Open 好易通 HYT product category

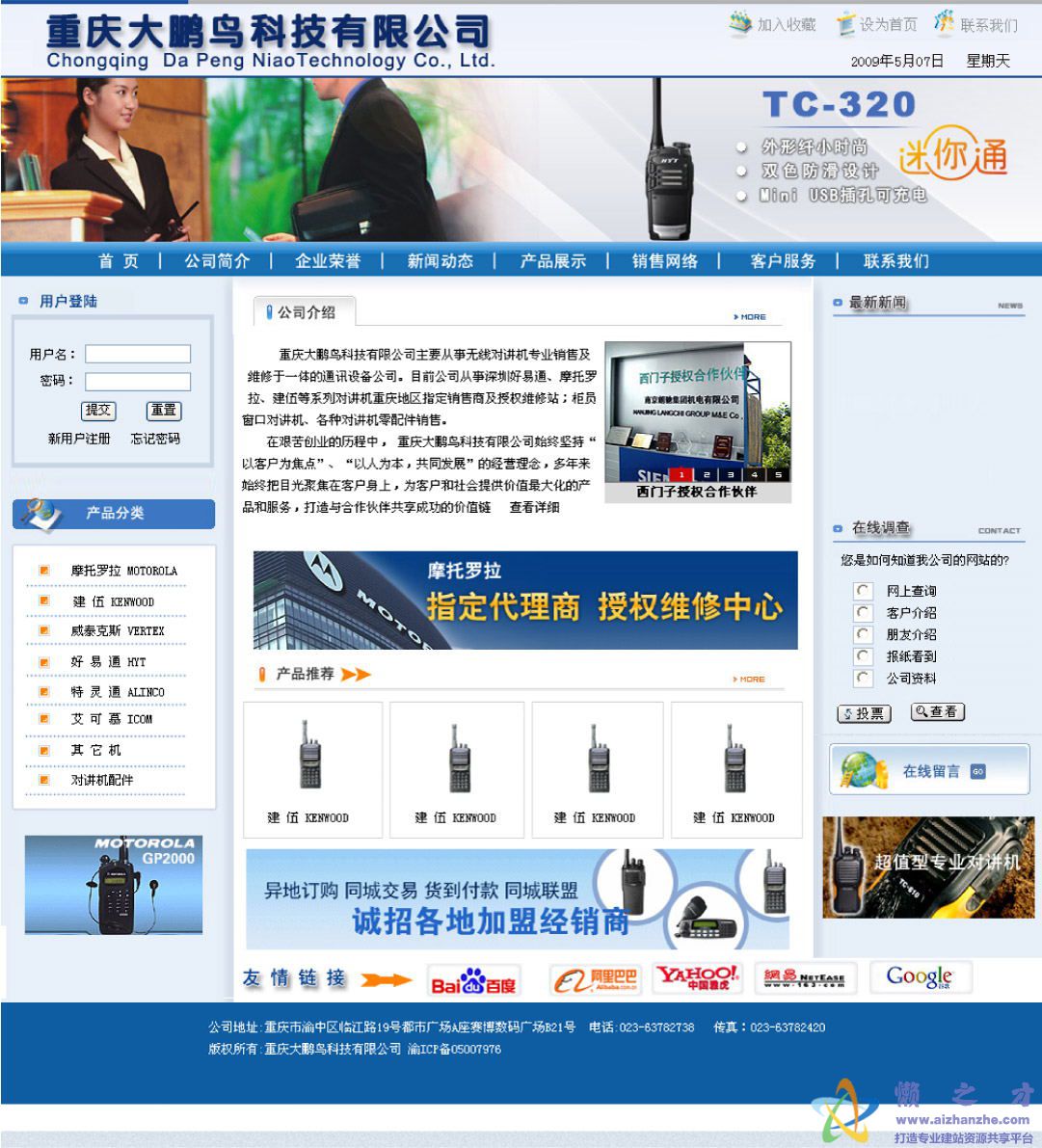tap(108, 662)
